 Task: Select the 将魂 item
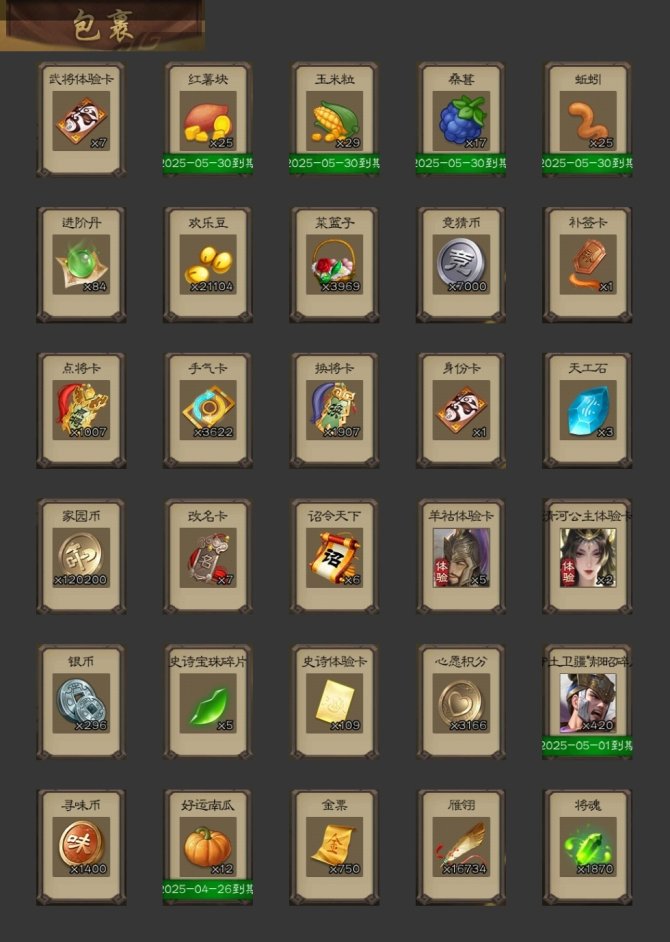pyautogui.click(x=588, y=846)
